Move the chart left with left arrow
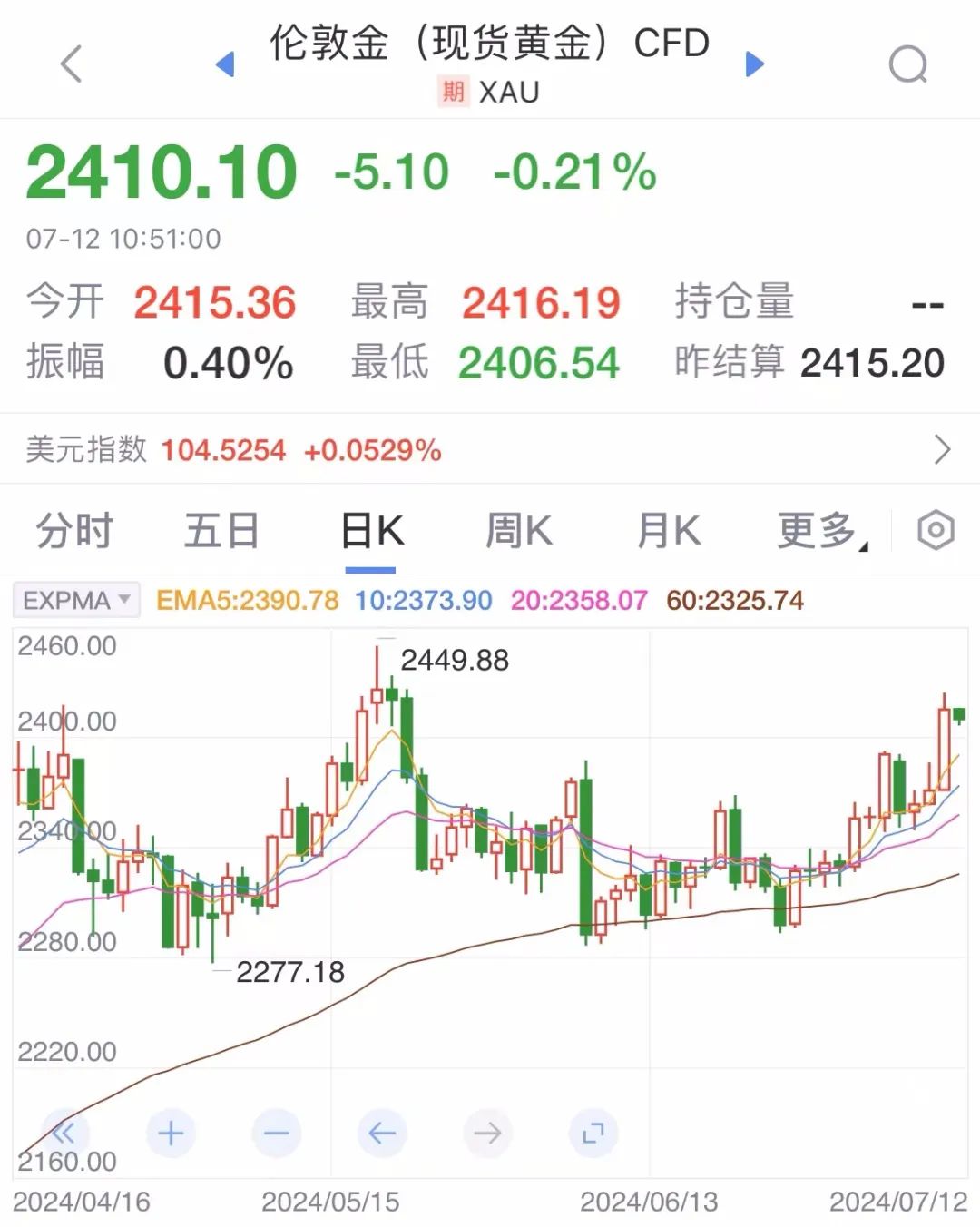This screenshot has width=980, height=1227. coord(382,1133)
